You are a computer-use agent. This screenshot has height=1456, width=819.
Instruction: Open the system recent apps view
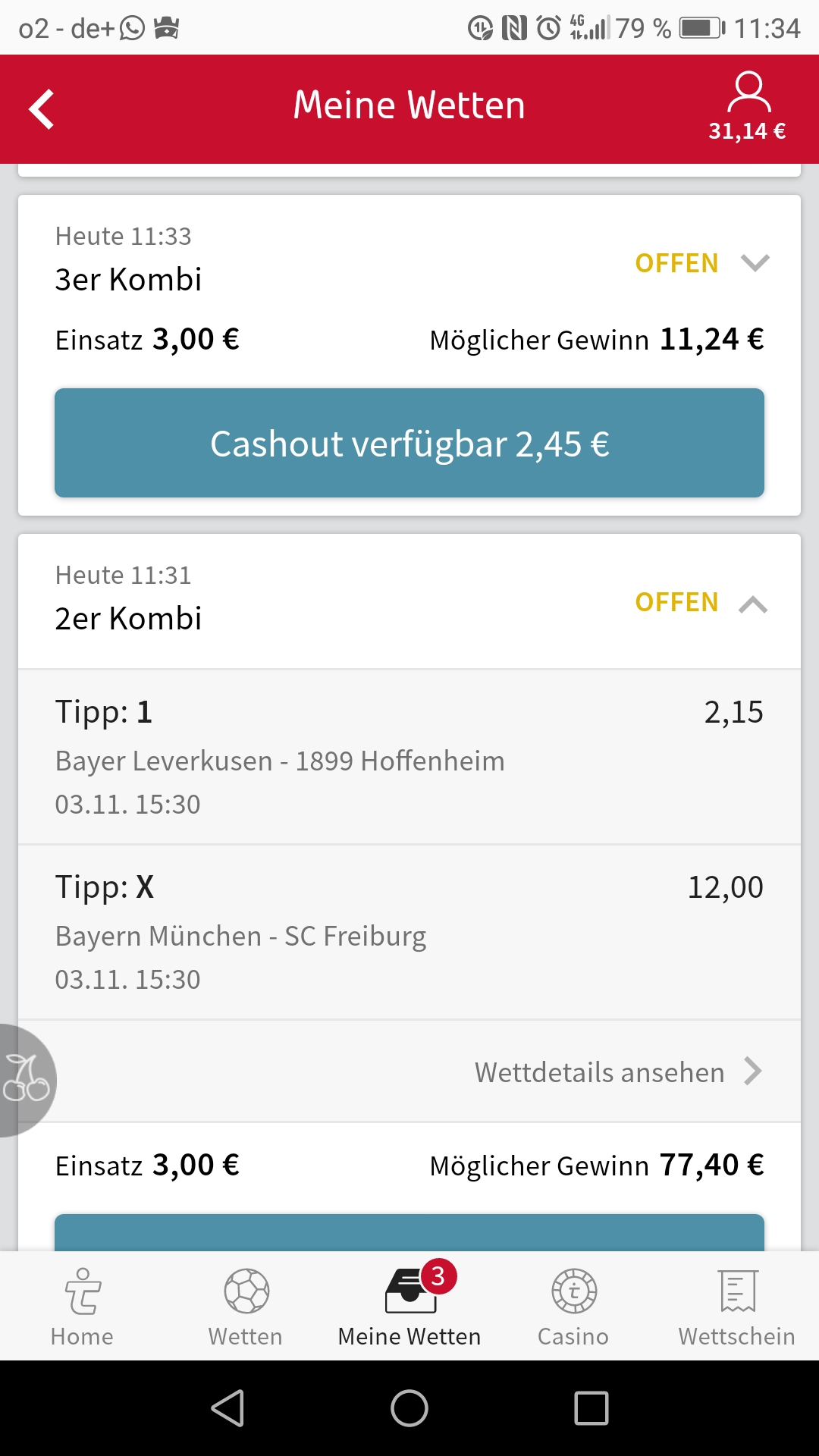(591, 1409)
